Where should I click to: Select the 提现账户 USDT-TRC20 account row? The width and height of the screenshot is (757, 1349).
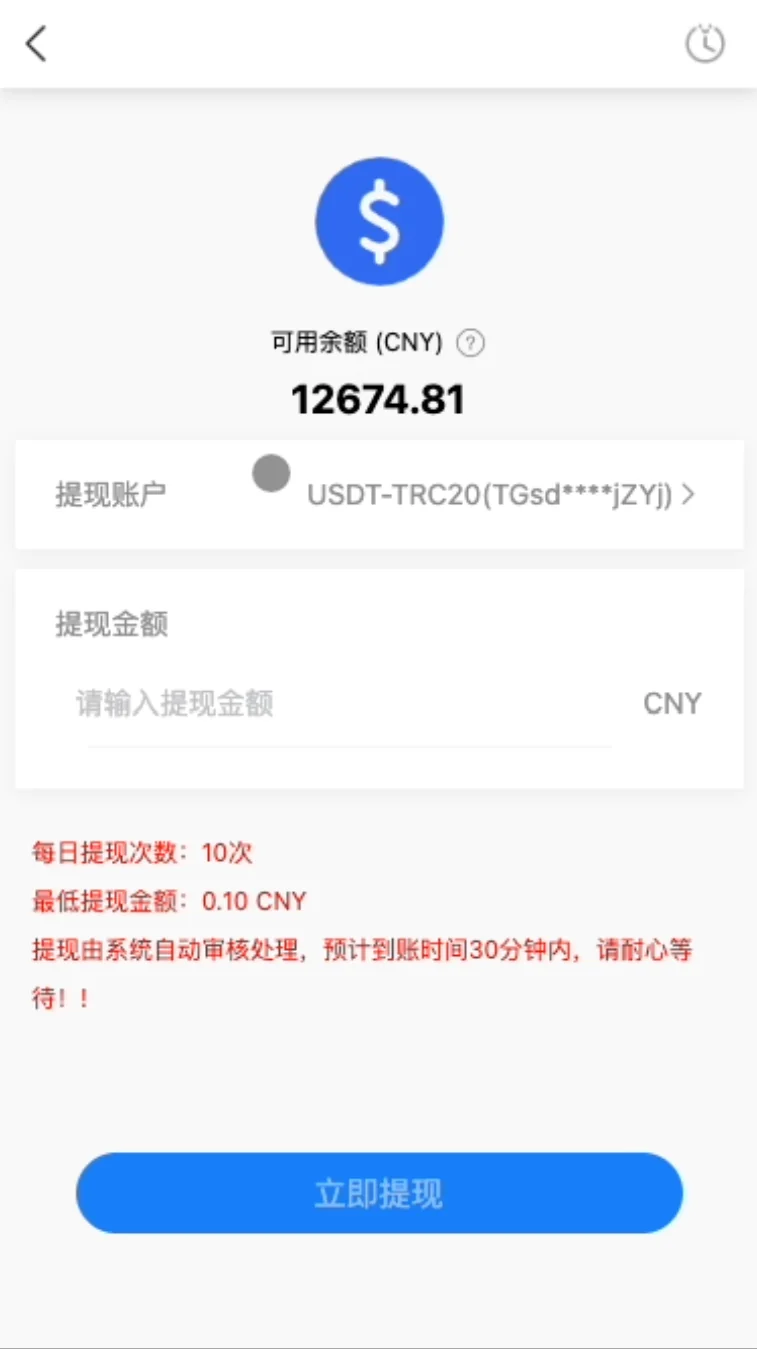(378, 494)
